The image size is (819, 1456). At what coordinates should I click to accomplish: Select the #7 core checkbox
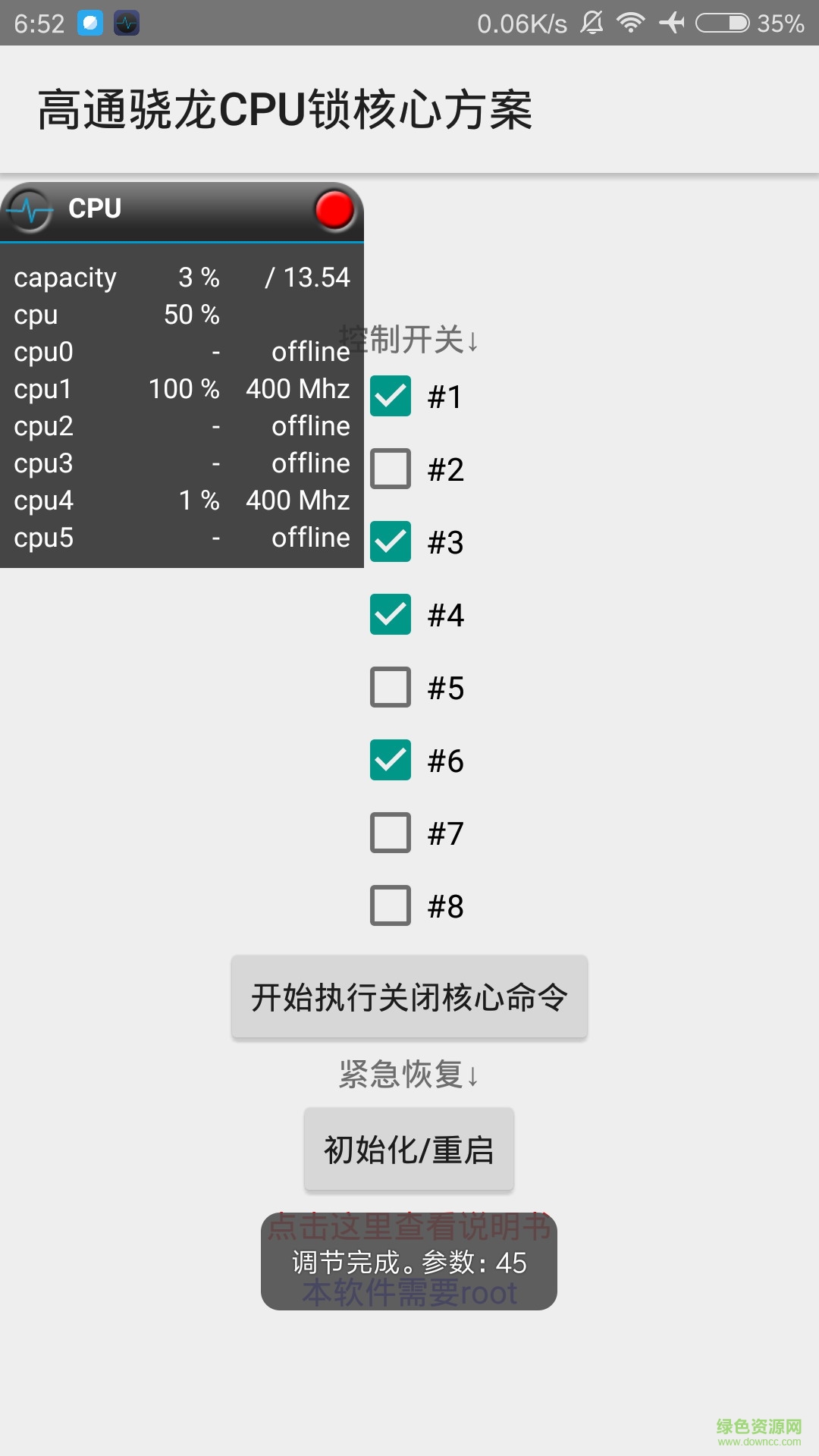click(x=391, y=833)
